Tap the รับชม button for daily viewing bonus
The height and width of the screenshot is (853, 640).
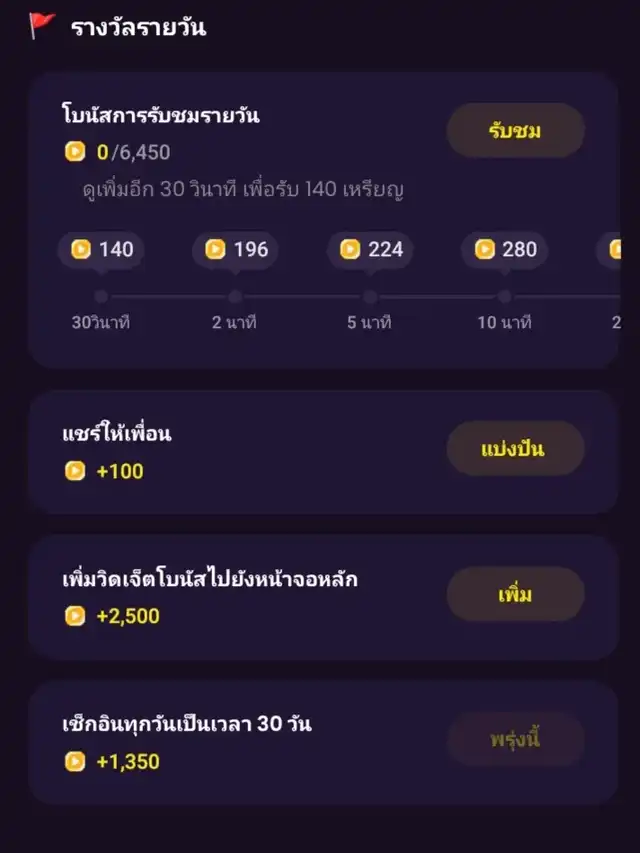(x=515, y=130)
